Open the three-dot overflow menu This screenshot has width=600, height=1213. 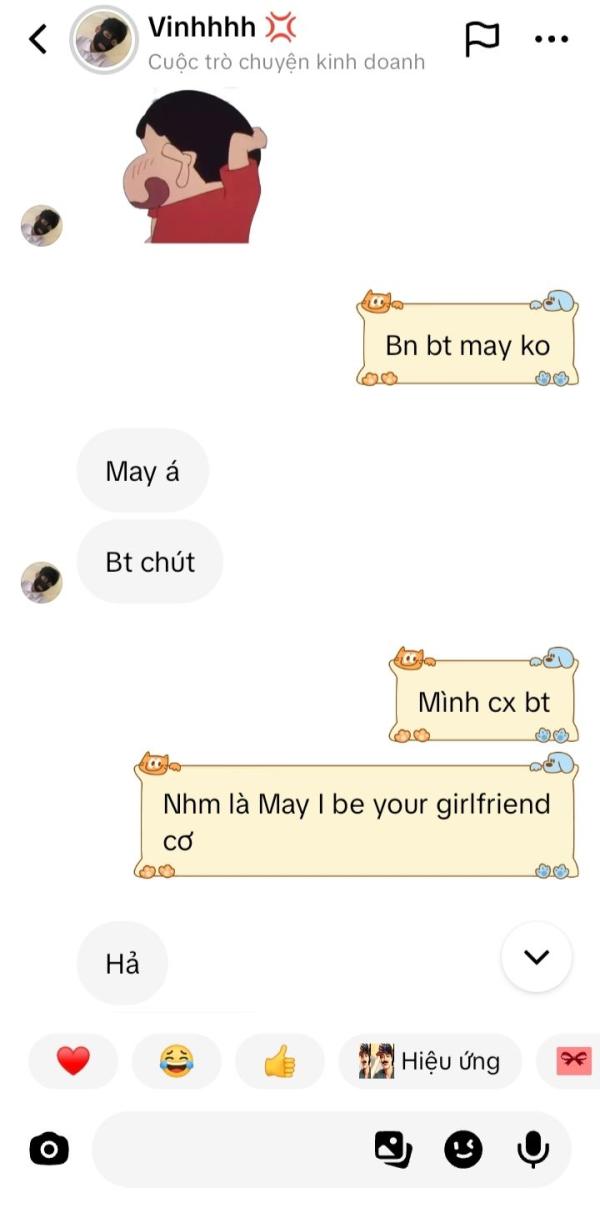(x=551, y=40)
